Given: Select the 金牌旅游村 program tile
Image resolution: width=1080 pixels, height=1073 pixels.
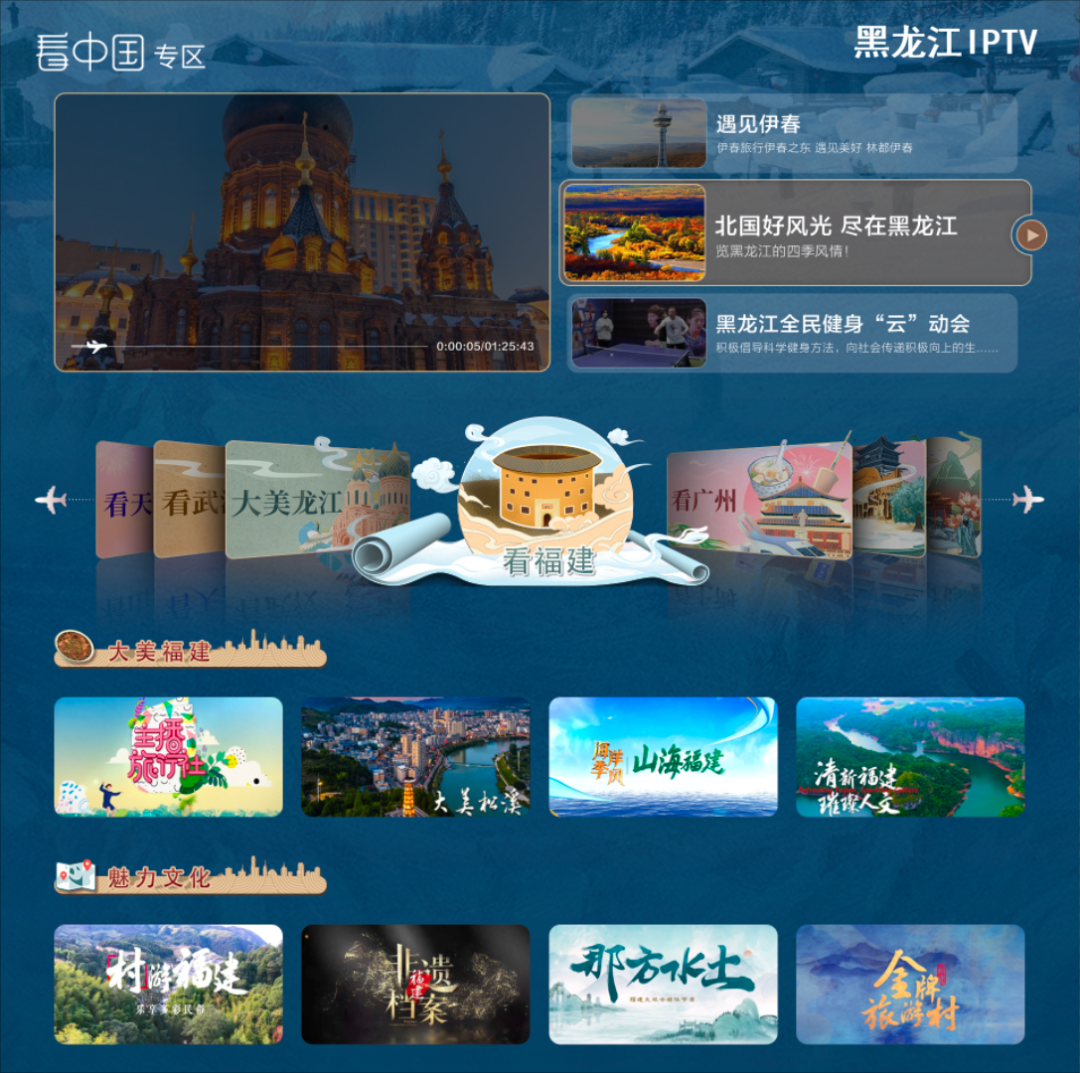Looking at the screenshot, I should click(x=910, y=984).
